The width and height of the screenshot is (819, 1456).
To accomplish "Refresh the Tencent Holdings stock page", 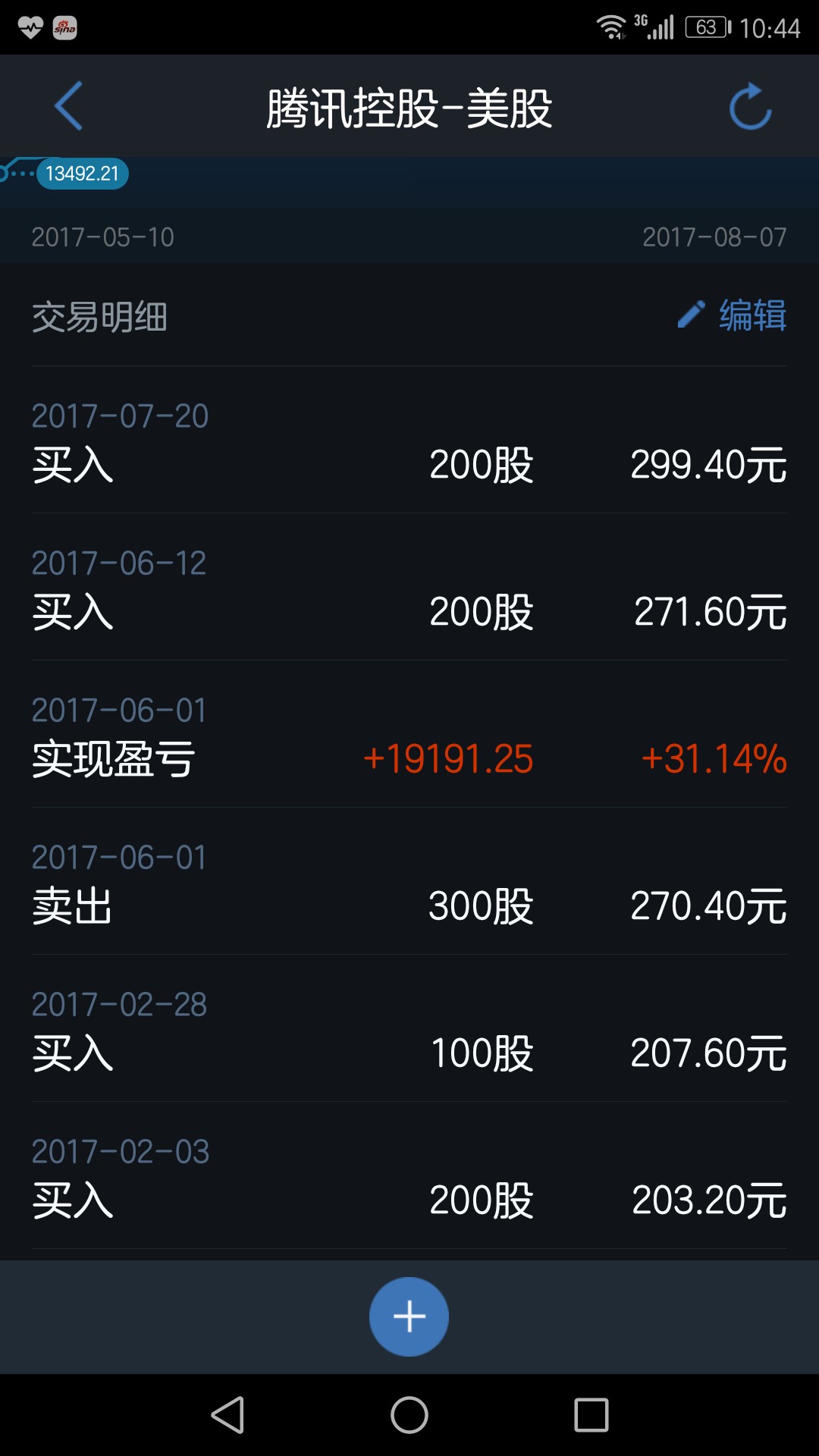I will click(x=750, y=107).
